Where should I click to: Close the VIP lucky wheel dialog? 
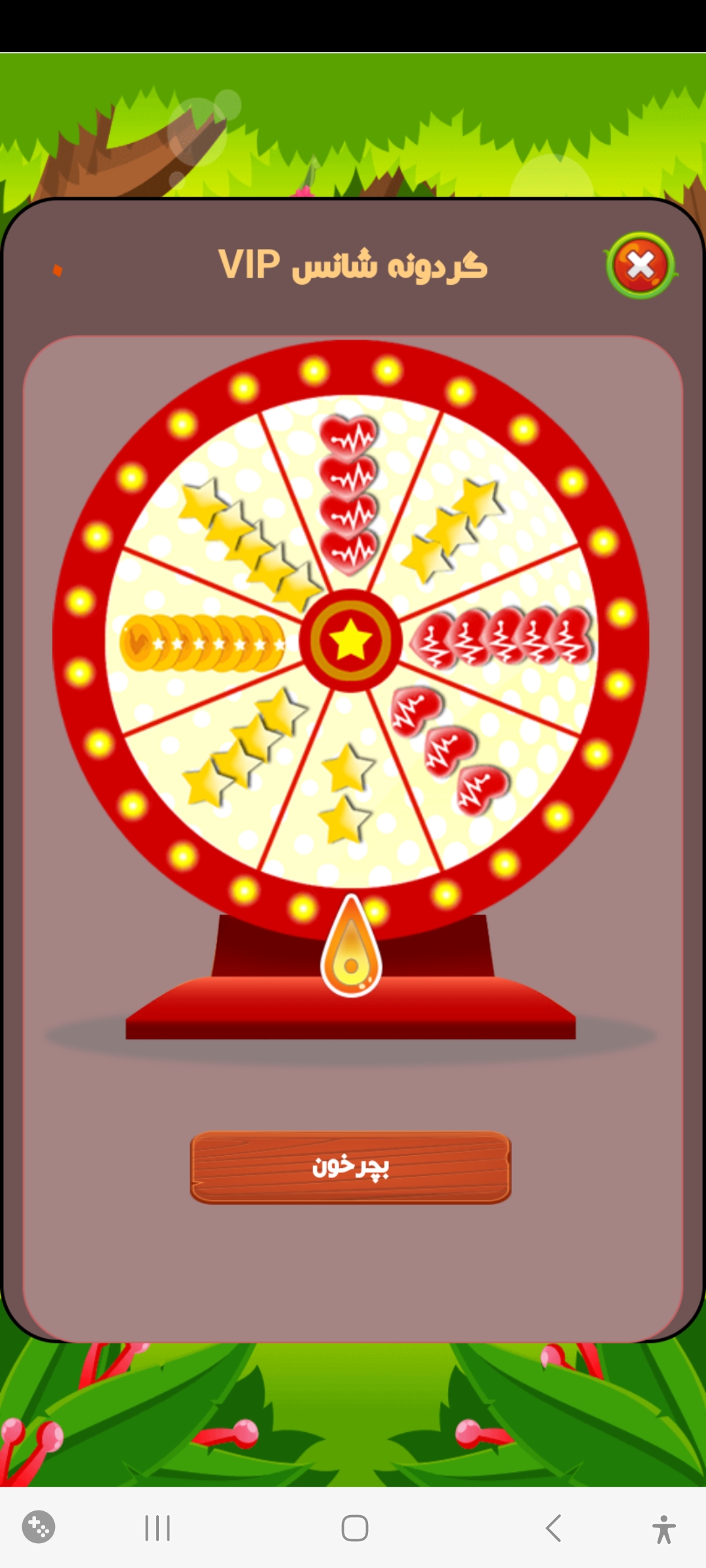click(x=641, y=265)
